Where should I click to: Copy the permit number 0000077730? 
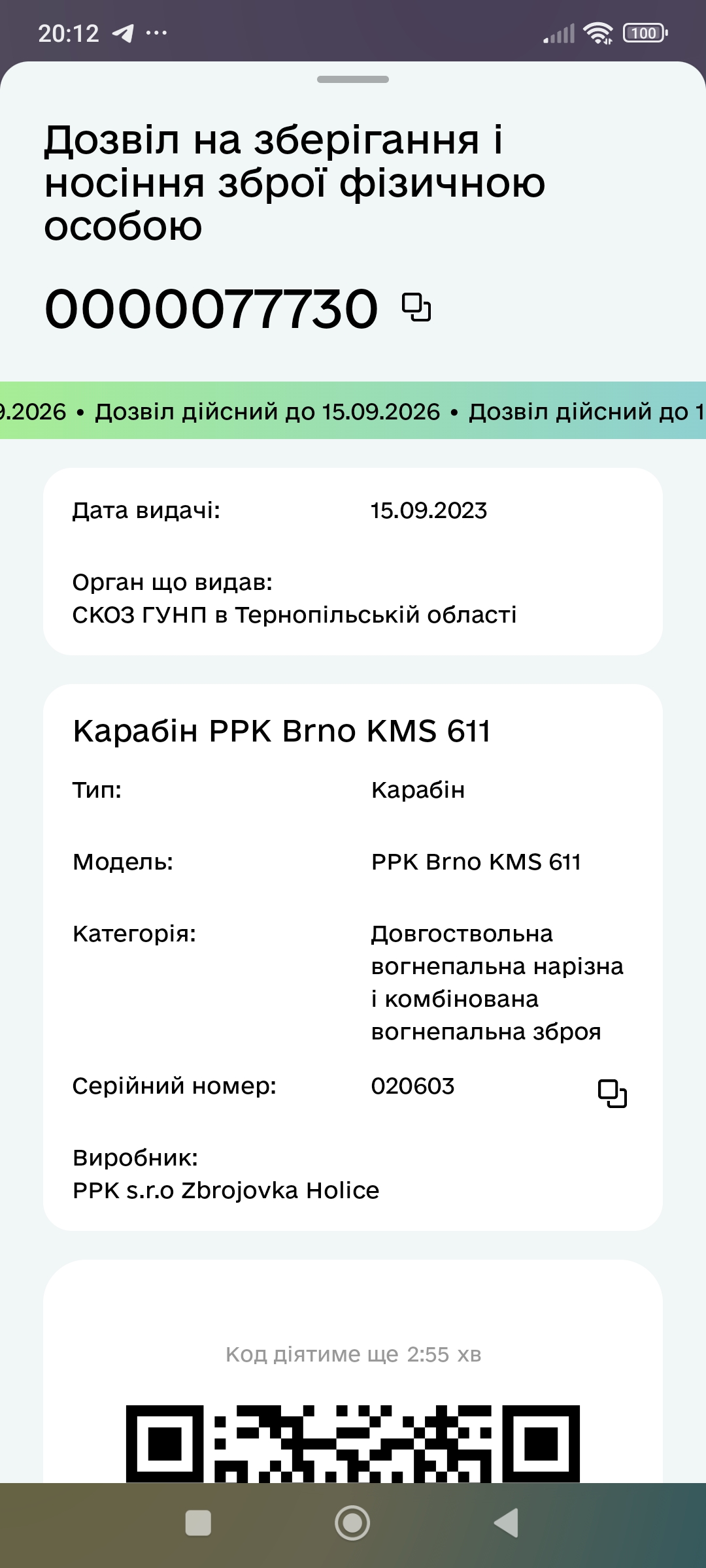pos(416,308)
